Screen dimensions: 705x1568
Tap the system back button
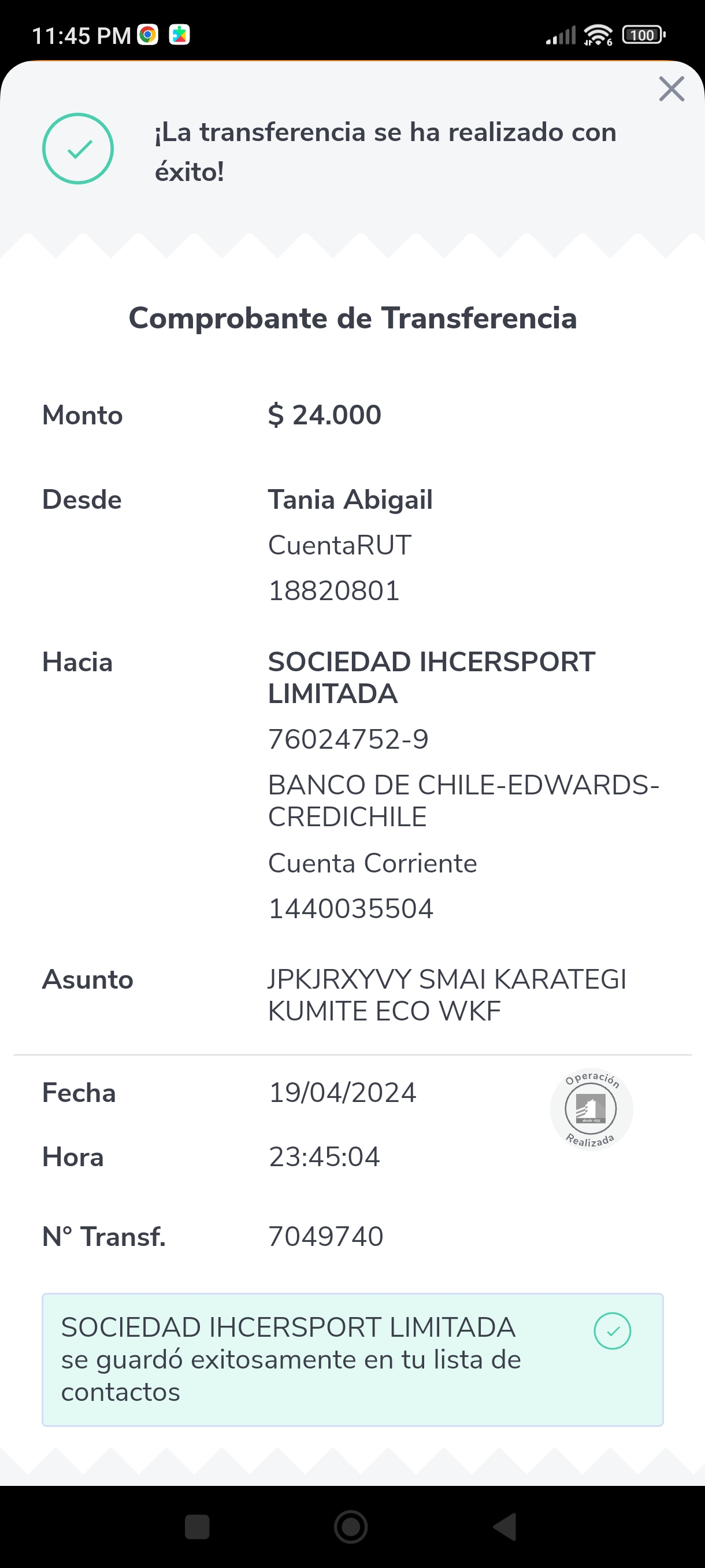pos(506,1526)
